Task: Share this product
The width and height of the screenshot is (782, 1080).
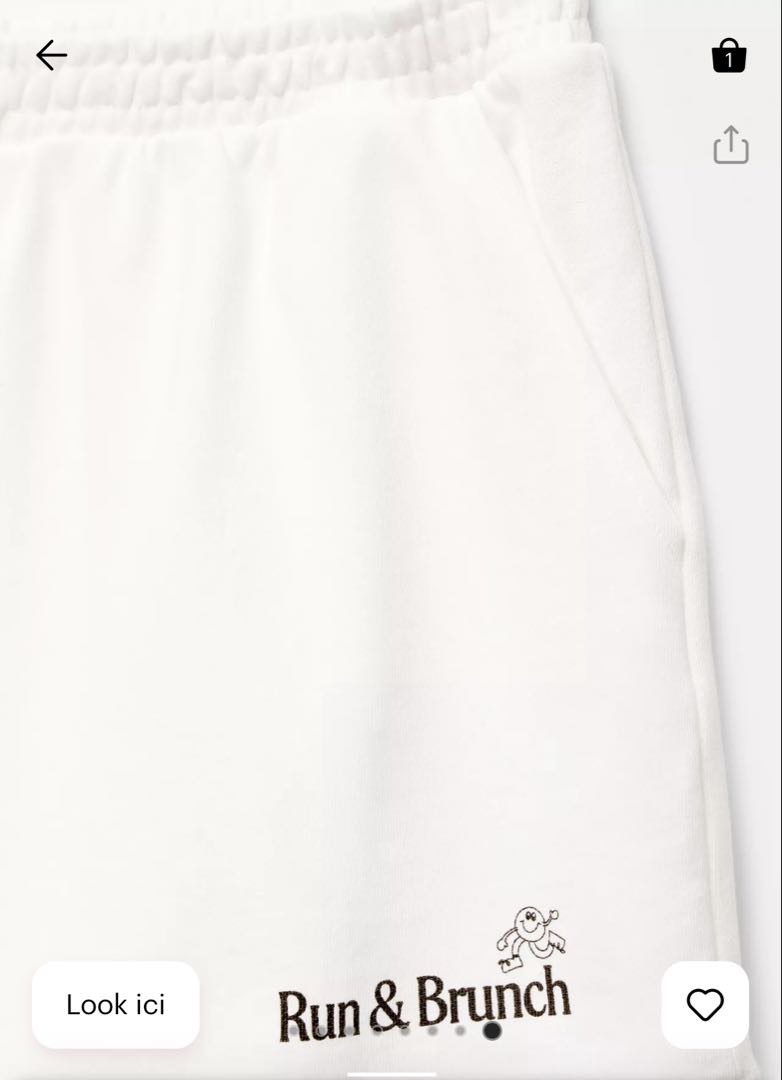Action: click(x=731, y=145)
